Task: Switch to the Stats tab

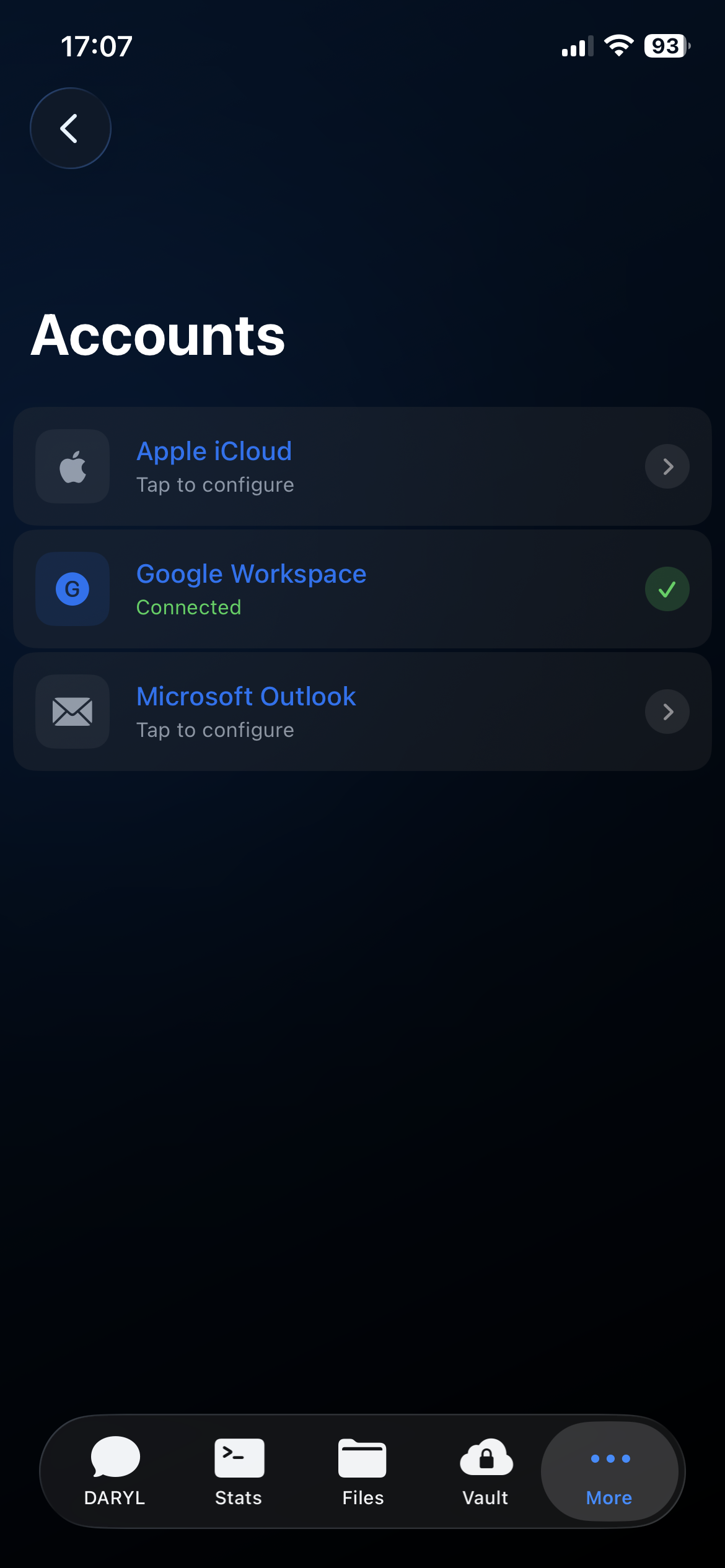Action: [239, 1471]
